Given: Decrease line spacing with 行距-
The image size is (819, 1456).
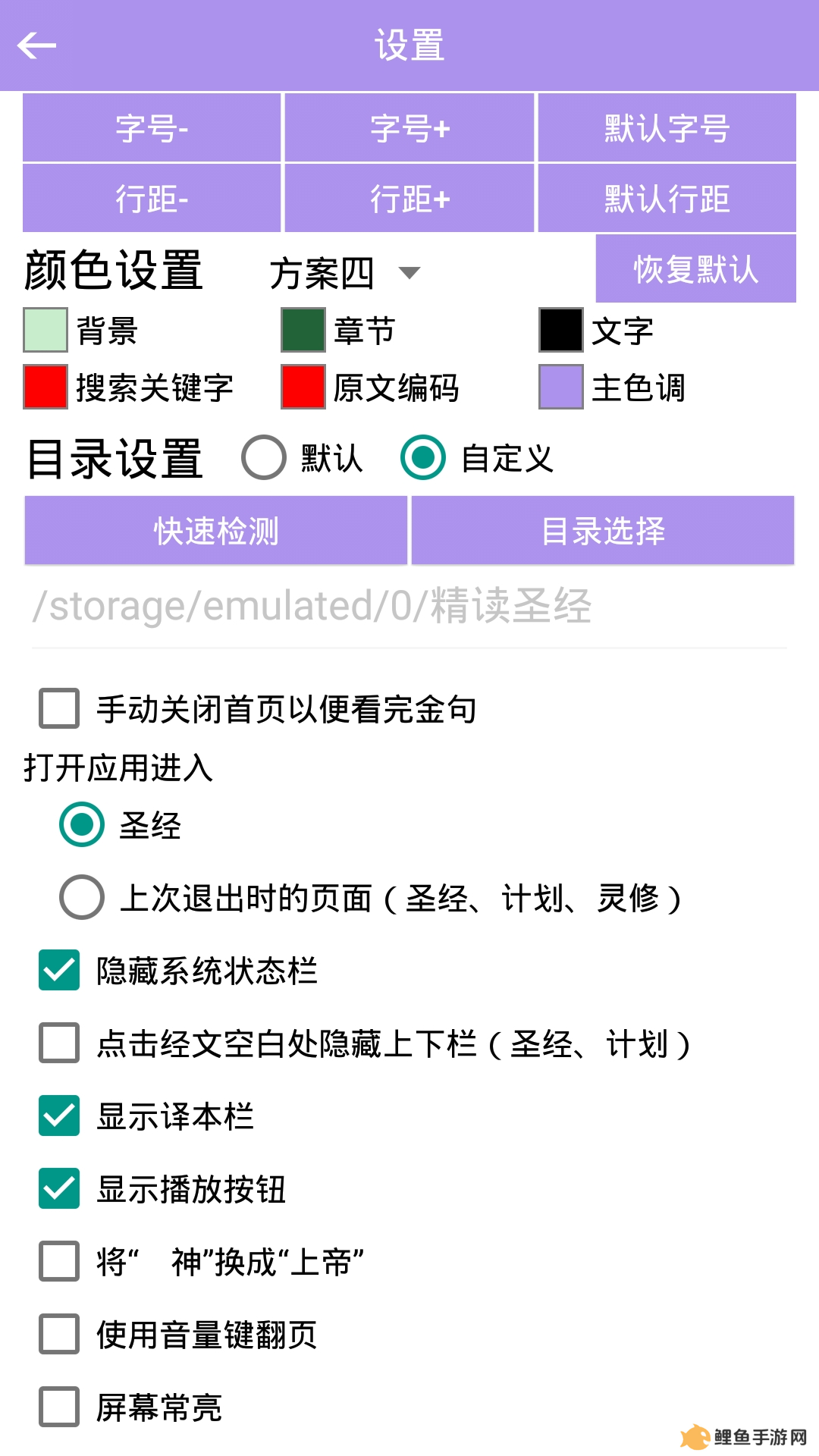Looking at the screenshot, I should pyautogui.click(x=152, y=199).
